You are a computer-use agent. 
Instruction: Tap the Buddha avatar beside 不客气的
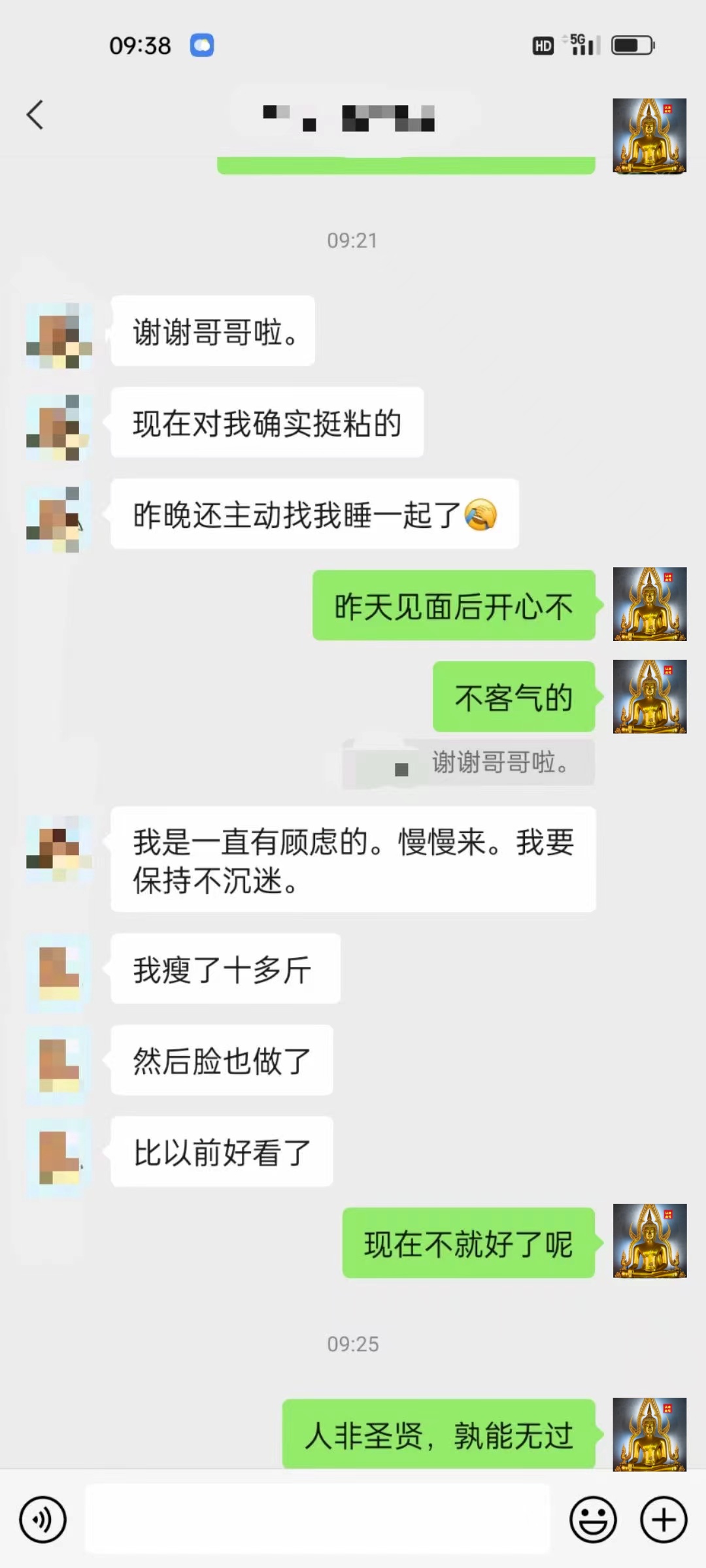(648, 696)
